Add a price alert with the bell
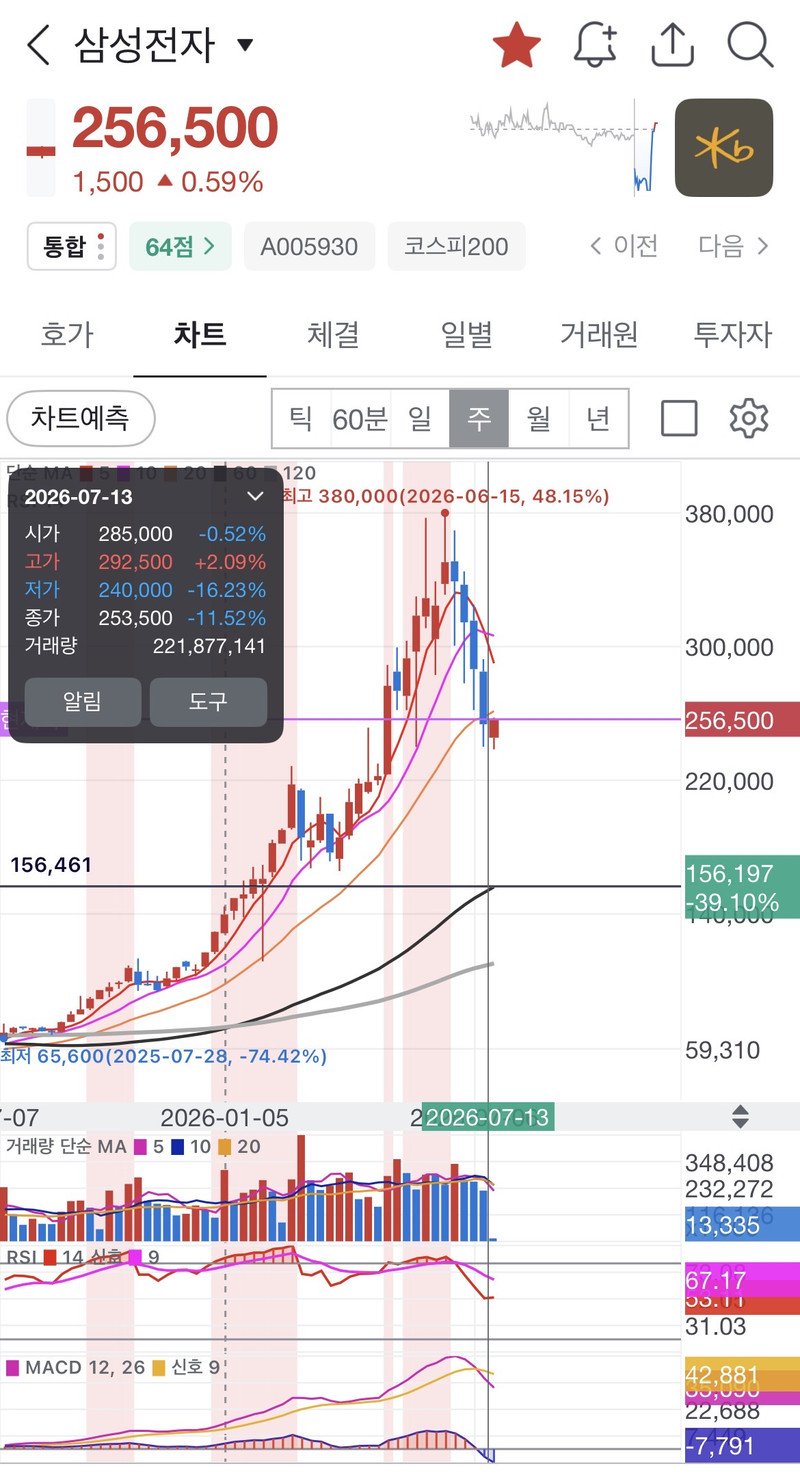Screen dimensions: 800x1475 coord(595,46)
